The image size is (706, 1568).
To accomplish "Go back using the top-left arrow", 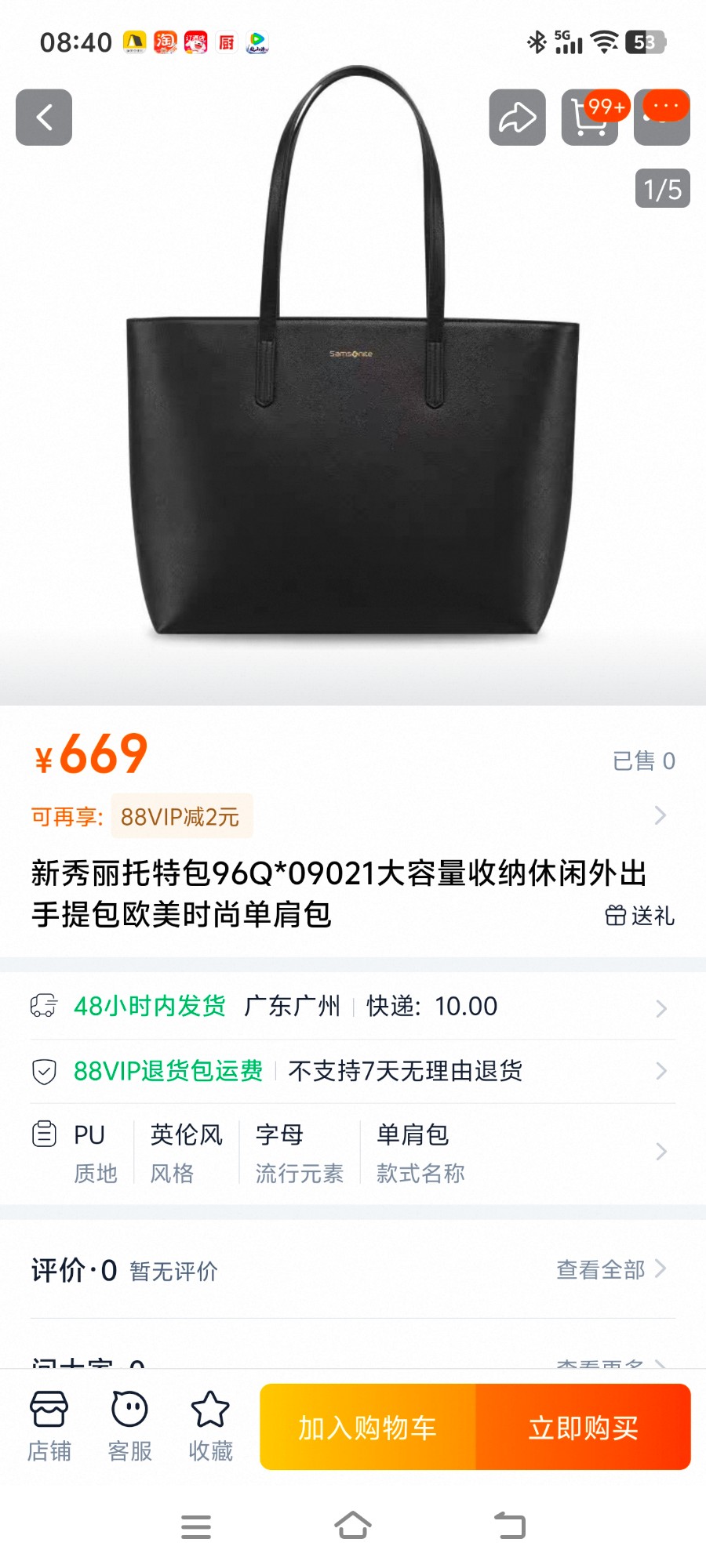I will [x=44, y=118].
